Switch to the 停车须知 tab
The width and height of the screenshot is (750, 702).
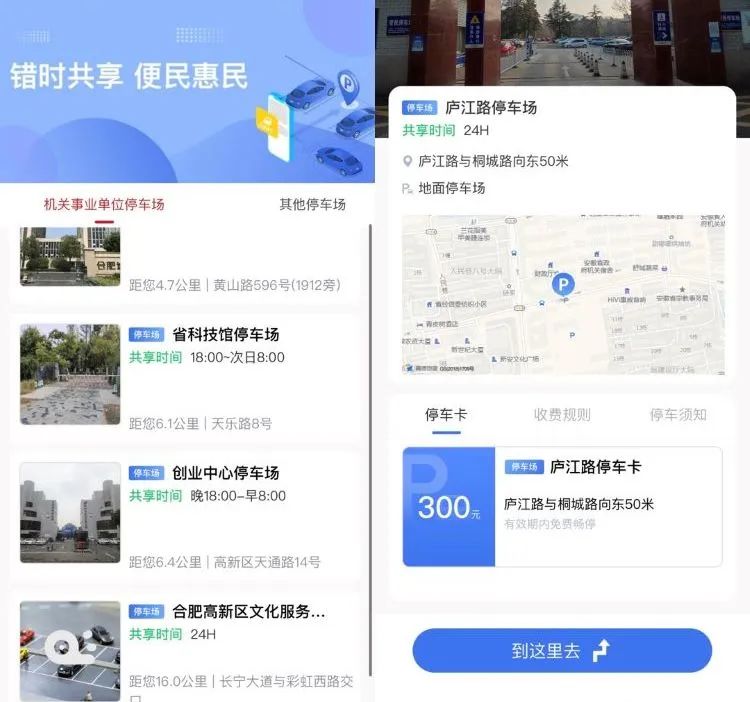coord(678,415)
